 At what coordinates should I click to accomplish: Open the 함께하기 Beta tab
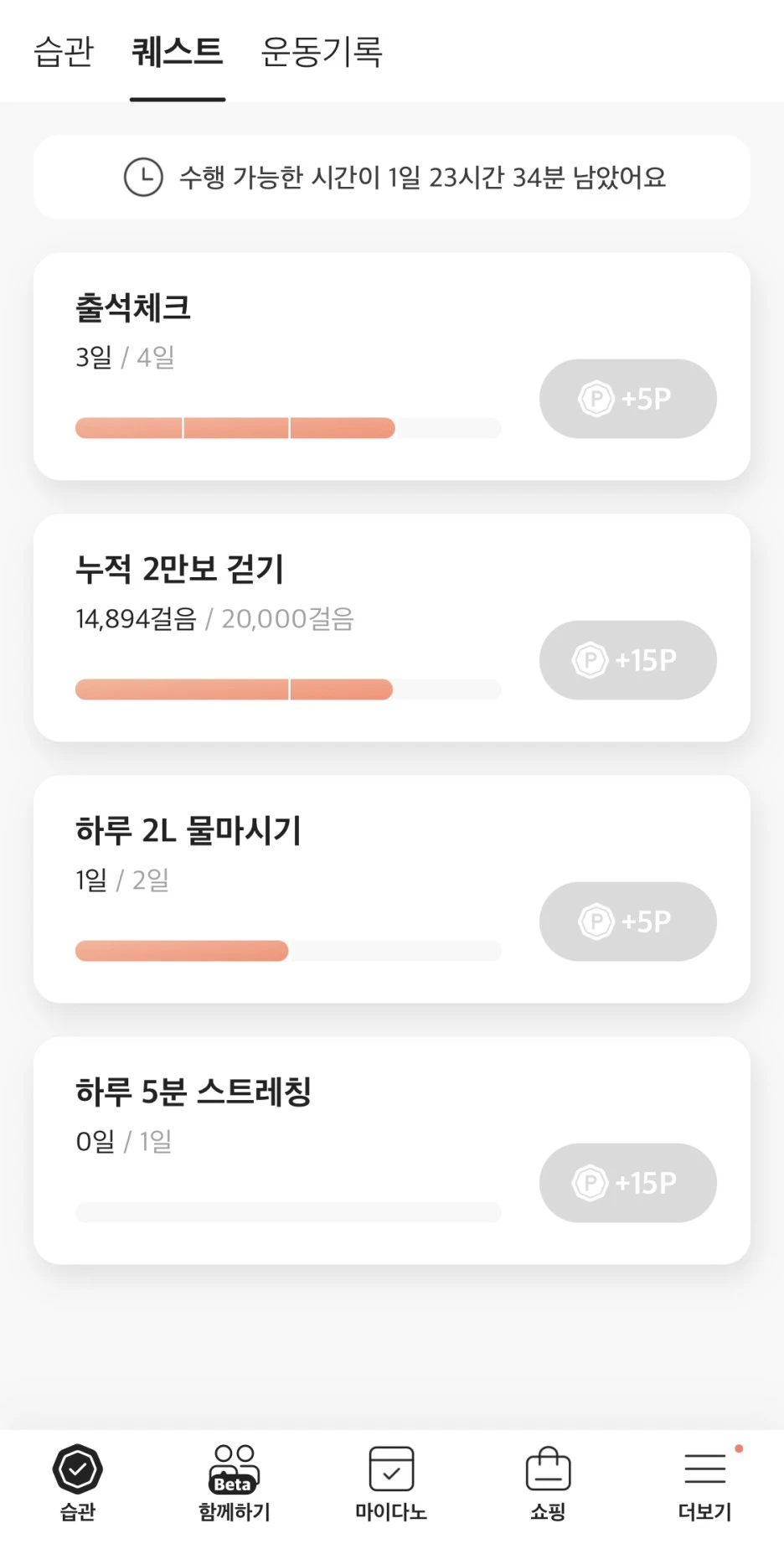pyautogui.click(x=235, y=1483)
